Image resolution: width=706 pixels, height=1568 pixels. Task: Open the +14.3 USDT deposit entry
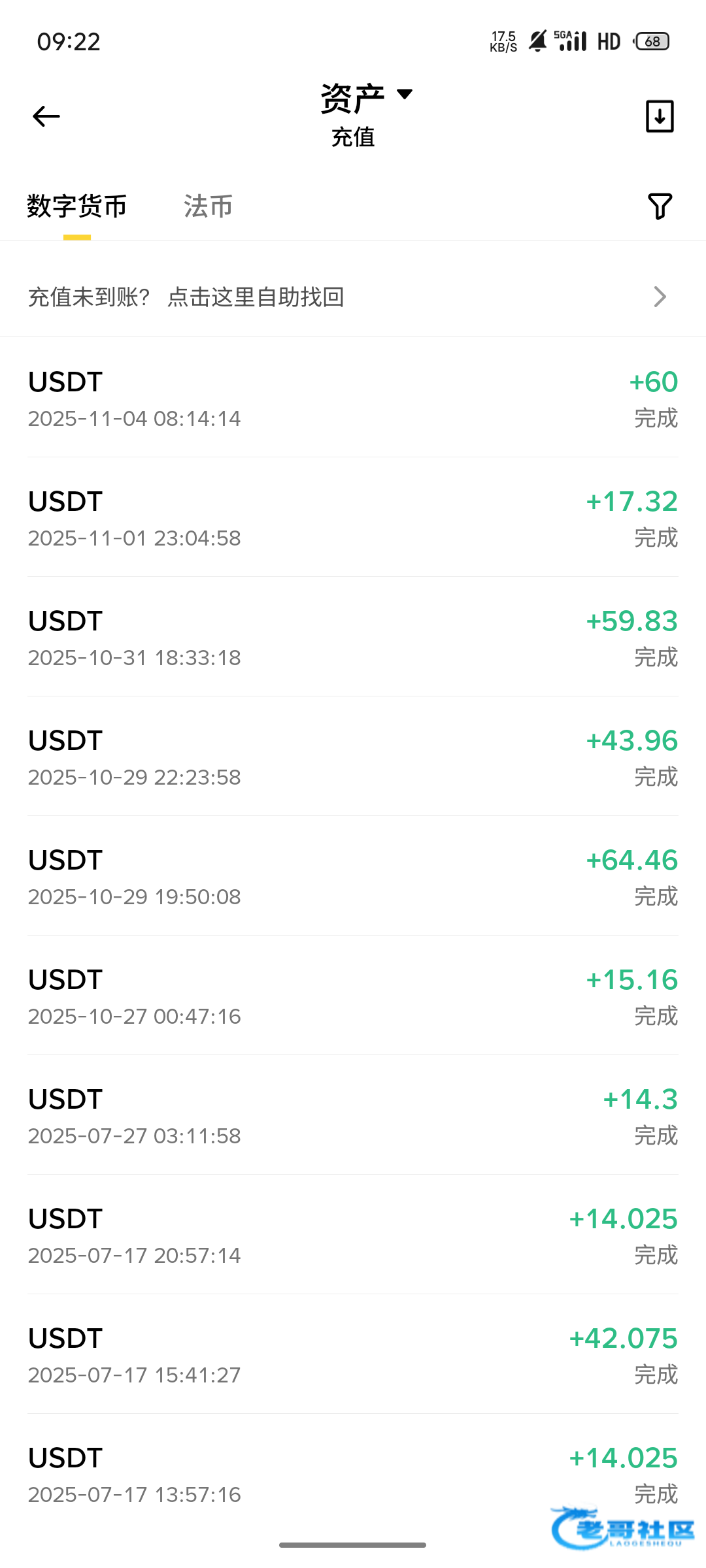(x=353, y=1116)
